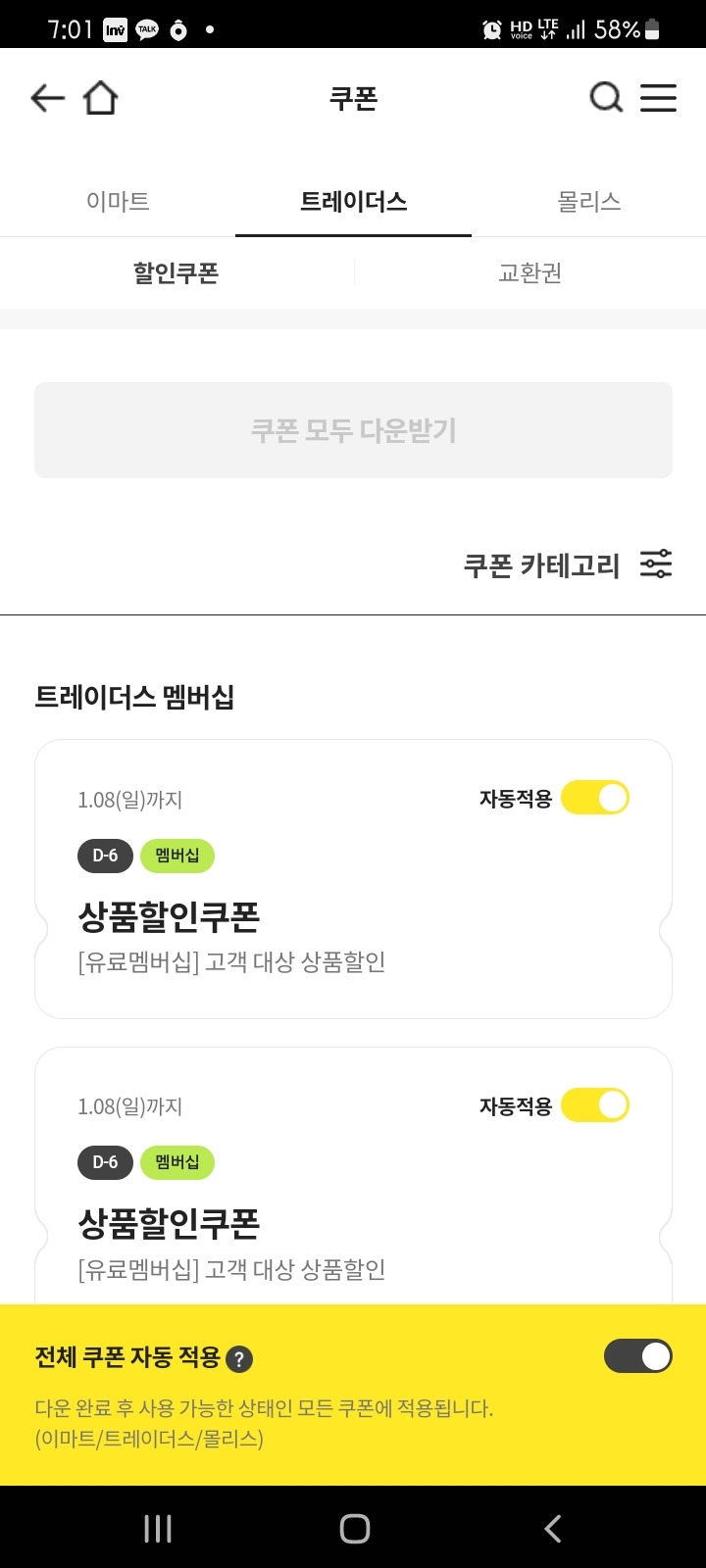Disable 자동적용 on the first 상품할인쿠폰

594,797
